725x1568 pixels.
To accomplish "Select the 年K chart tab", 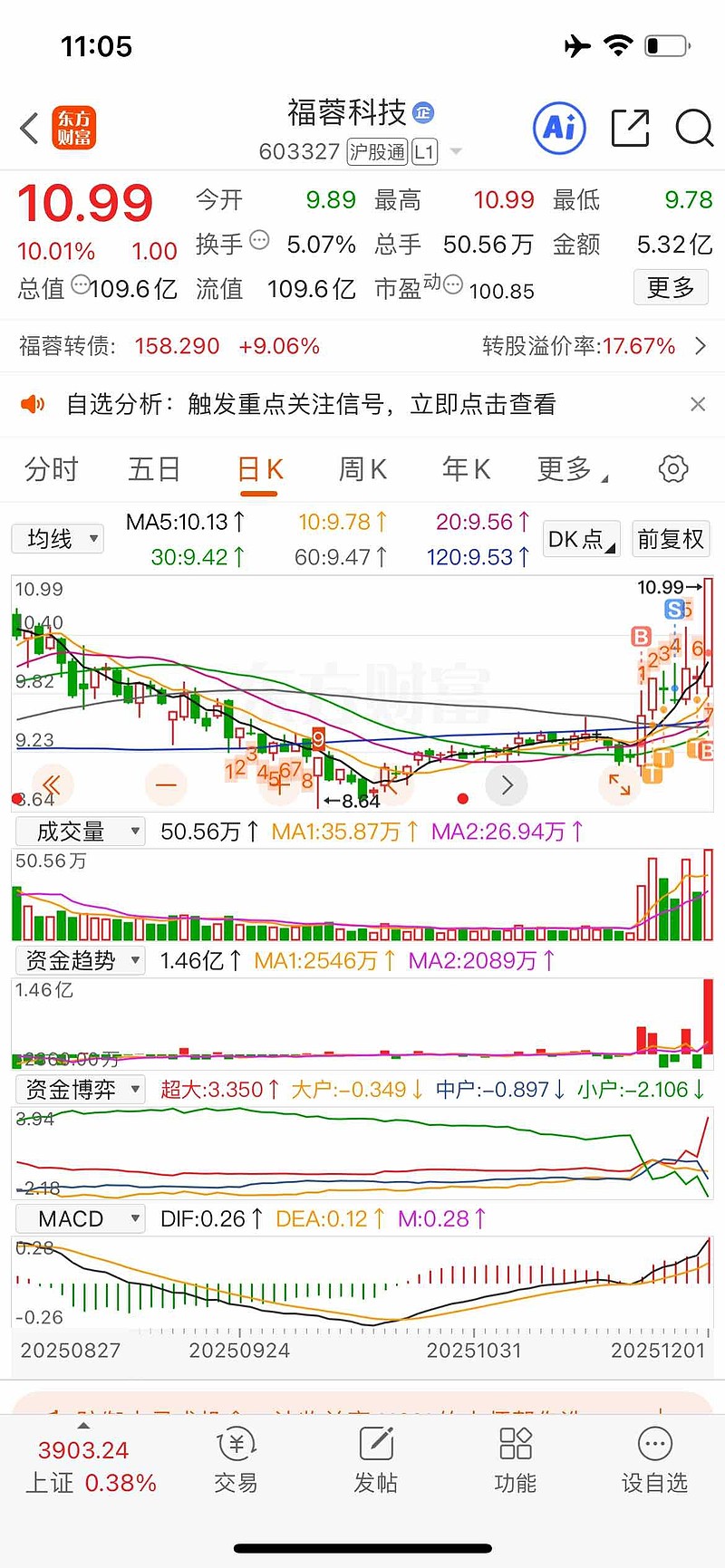I will [466, 469].
